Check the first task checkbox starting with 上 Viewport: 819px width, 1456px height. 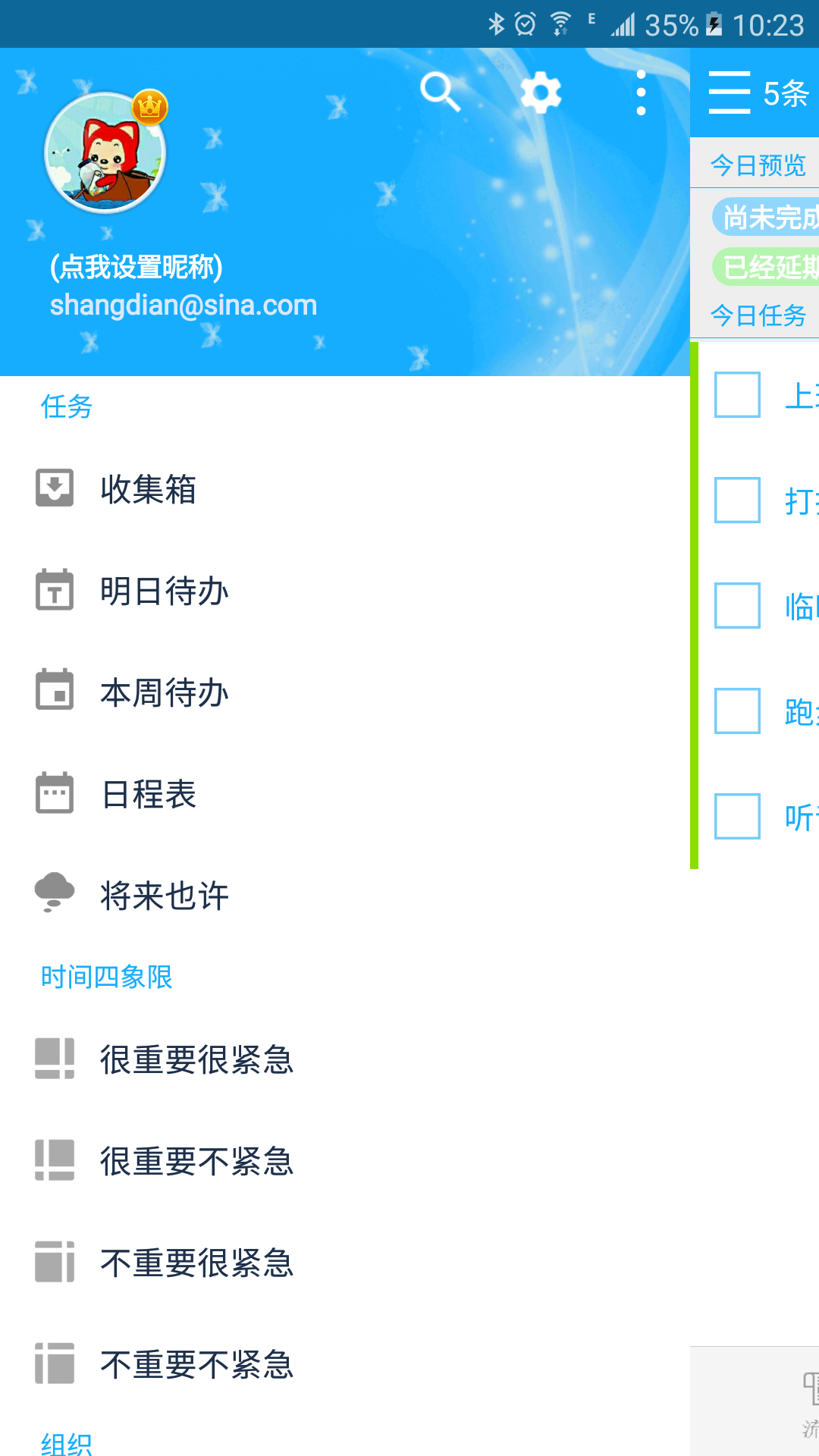[737, 395]
